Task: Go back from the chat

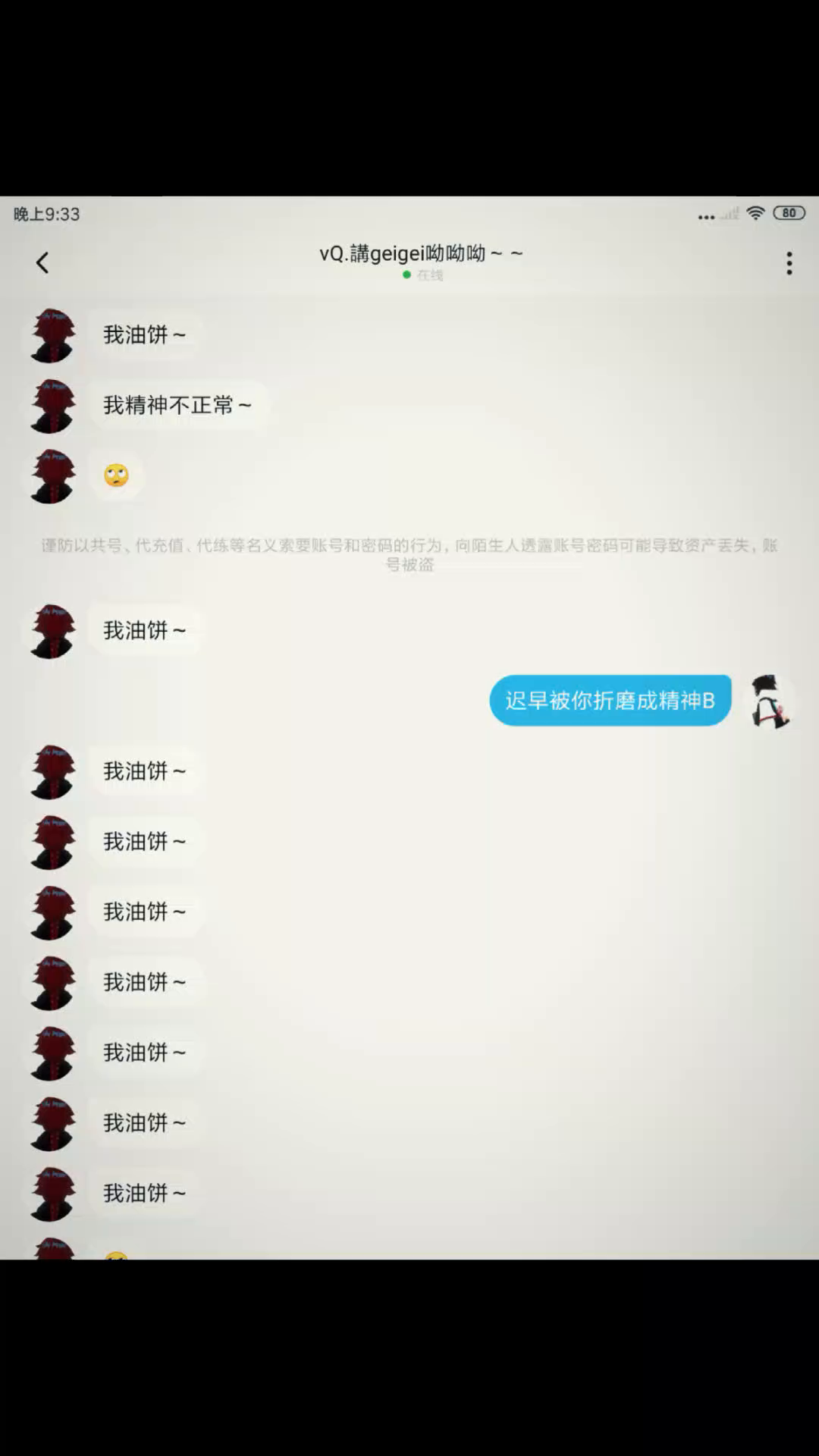Action: tap(42, 262)
